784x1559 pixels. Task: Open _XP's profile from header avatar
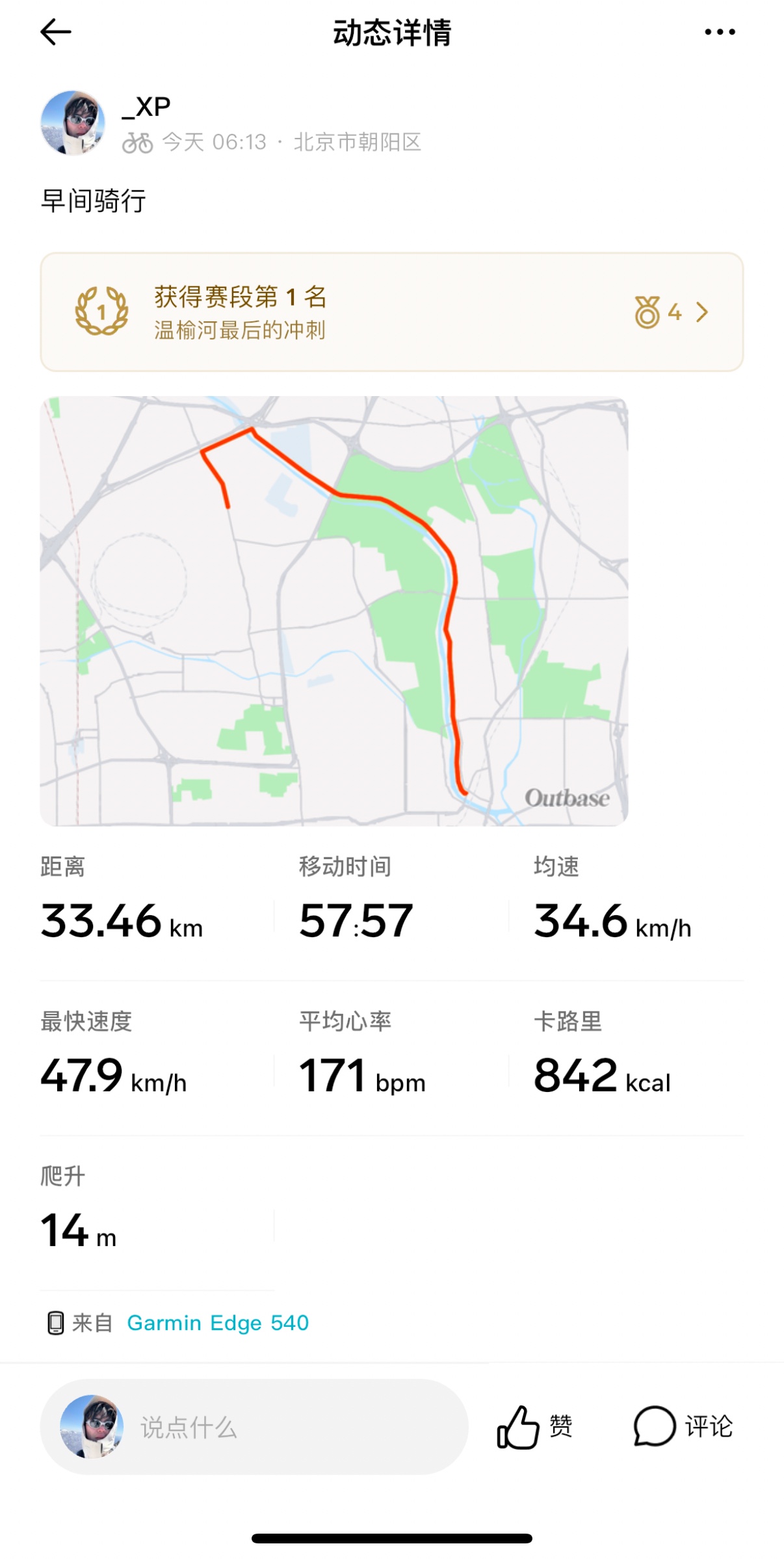tap(73, 123)
